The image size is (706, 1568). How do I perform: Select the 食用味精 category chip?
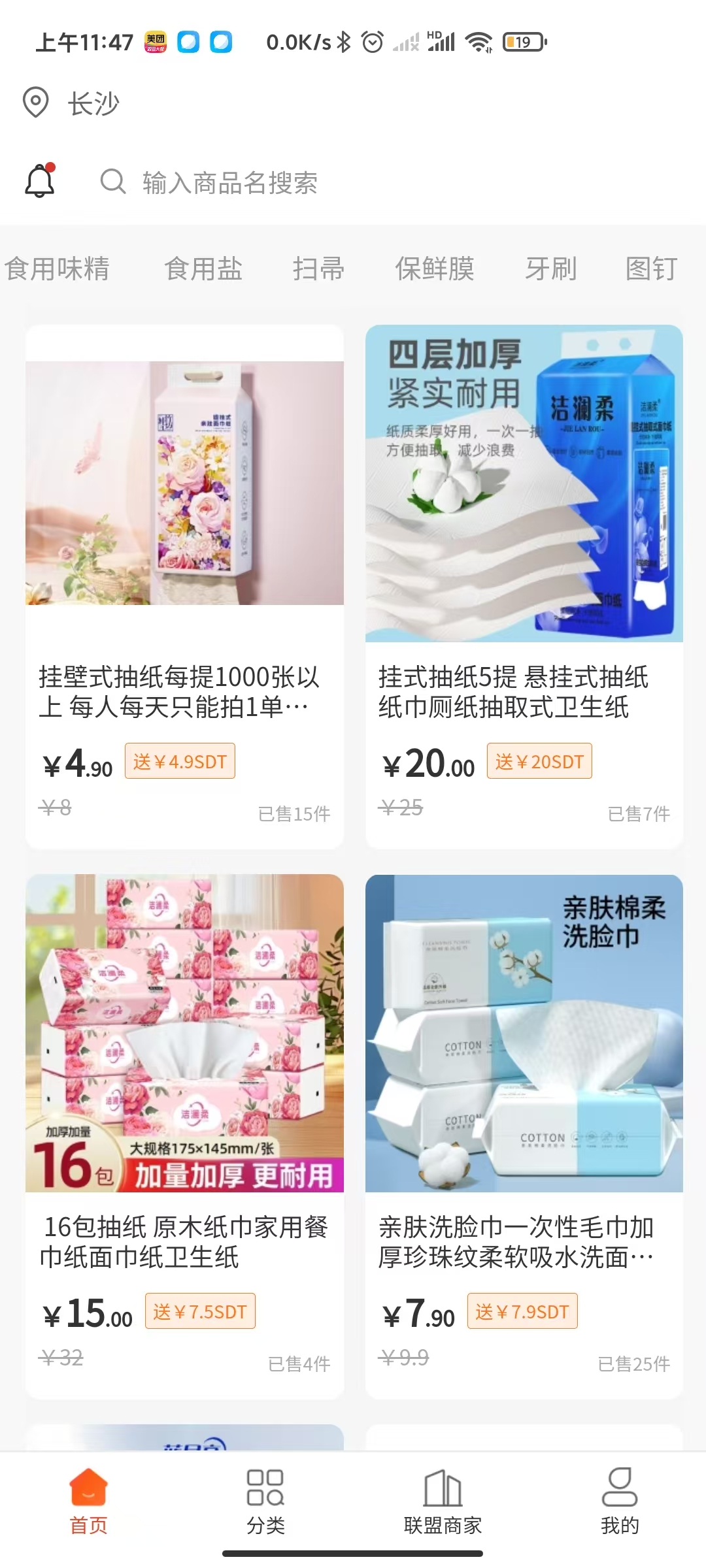pos(57,269)
